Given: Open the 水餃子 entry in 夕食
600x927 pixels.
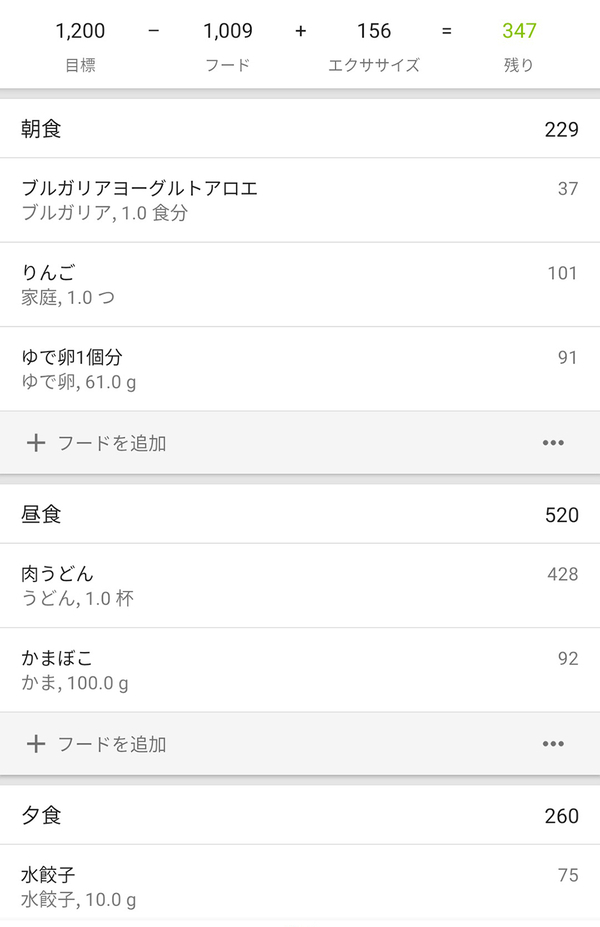Looking at the screenshot, I should (x=299, y=886).
